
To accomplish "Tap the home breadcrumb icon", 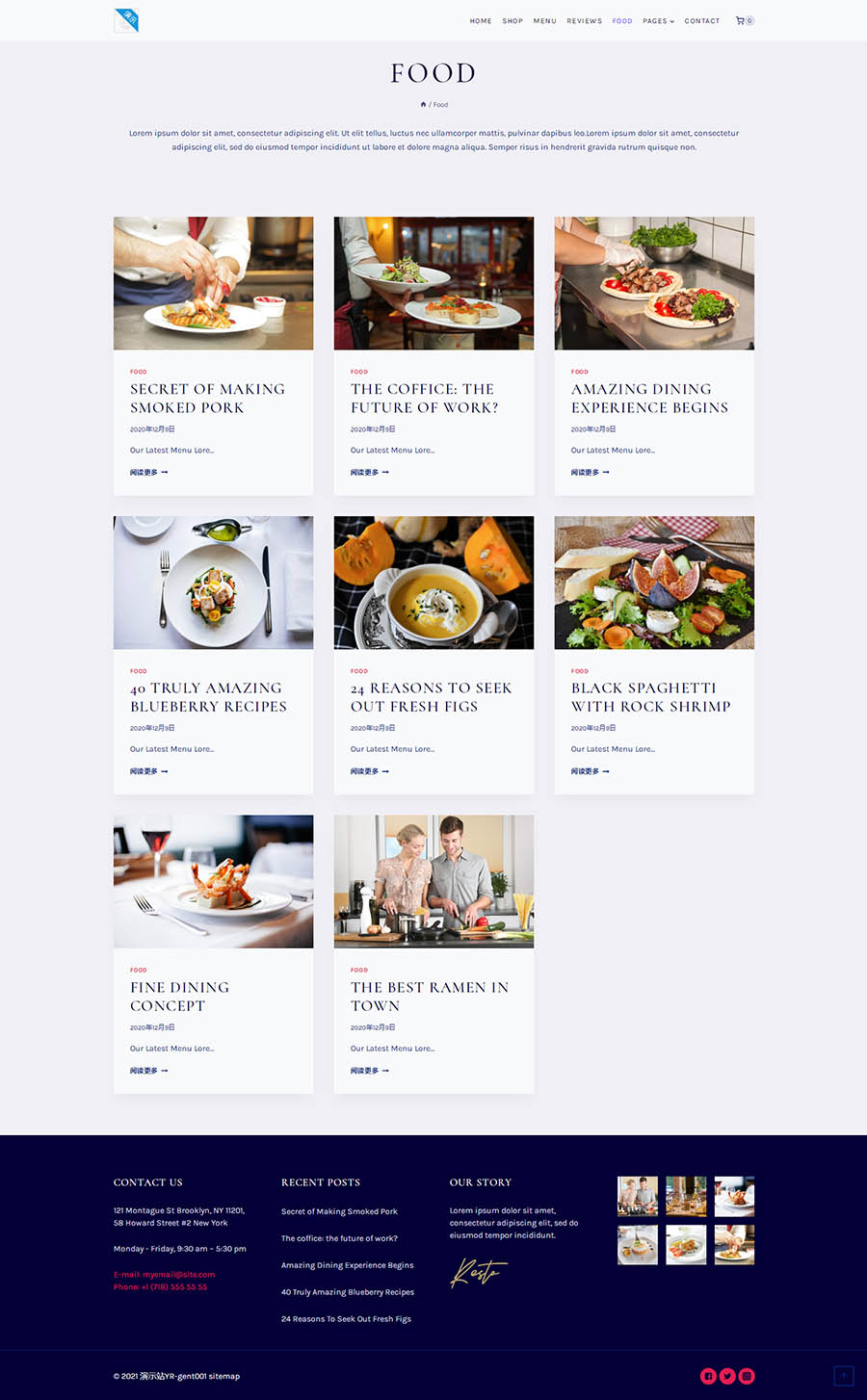I will click(x=423, y=104).
